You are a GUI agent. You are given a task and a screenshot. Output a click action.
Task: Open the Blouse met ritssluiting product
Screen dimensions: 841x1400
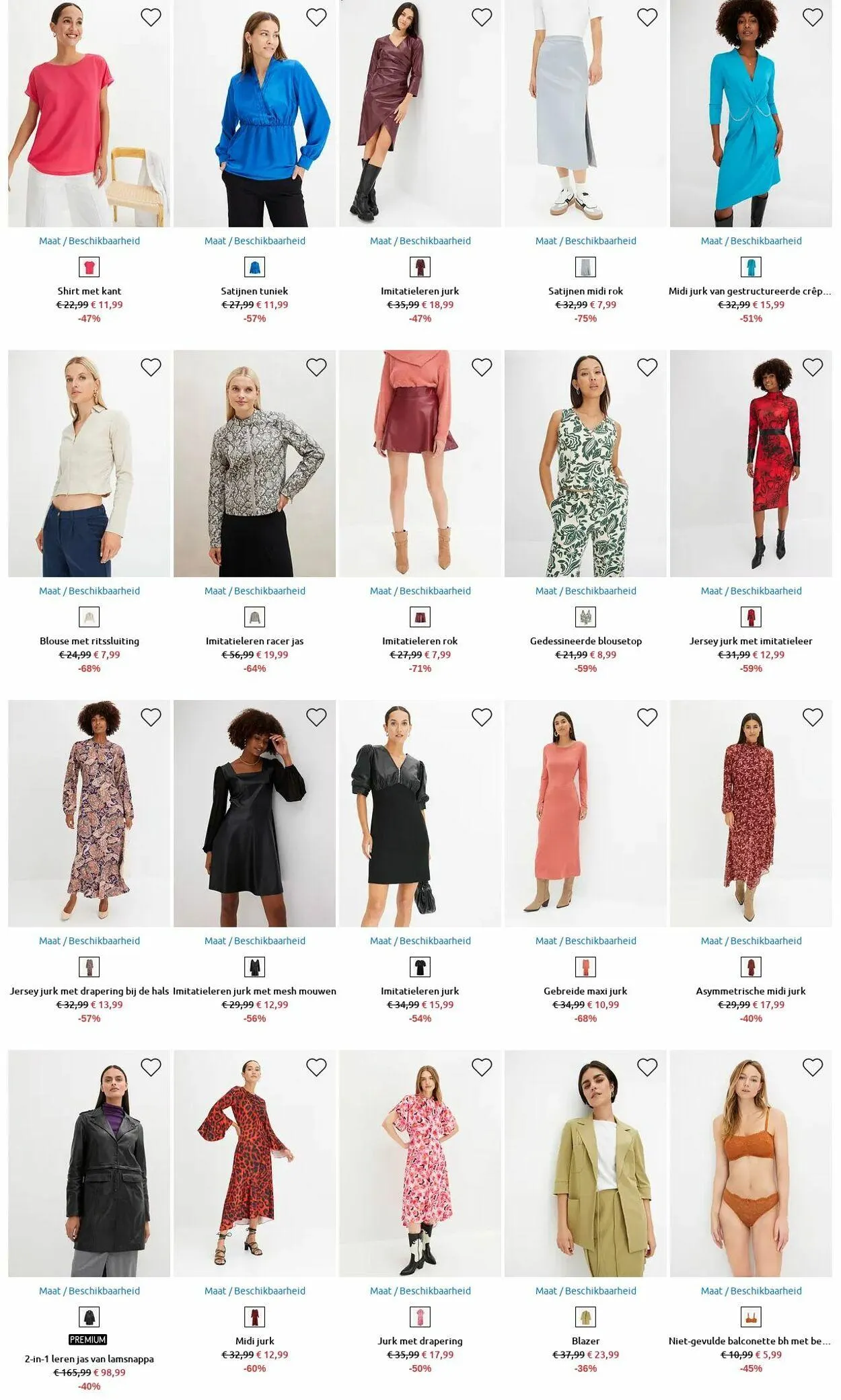pyautogui.click(x=89, y=641)
